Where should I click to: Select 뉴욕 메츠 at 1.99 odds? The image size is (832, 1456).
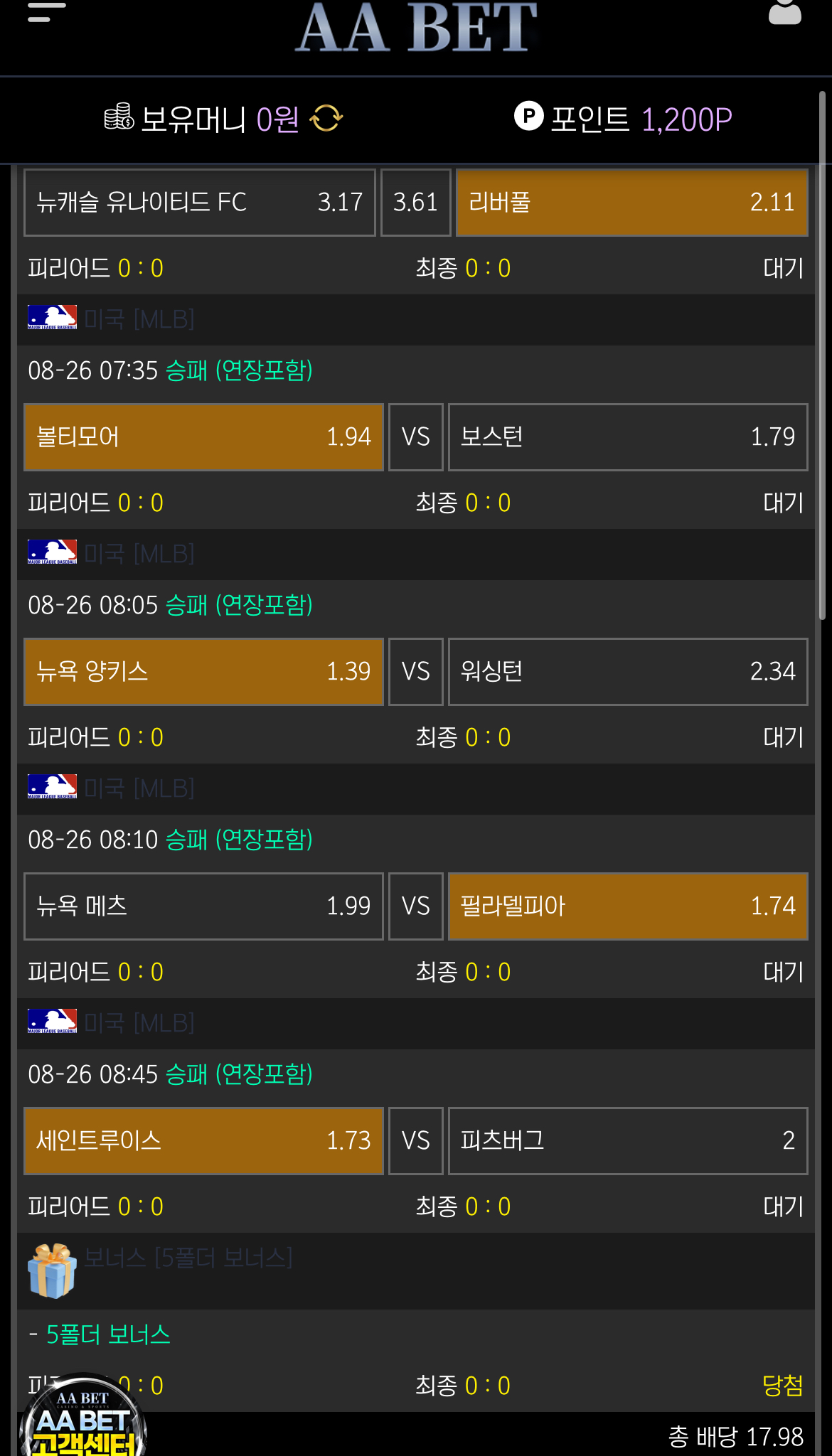pos(204,906)
